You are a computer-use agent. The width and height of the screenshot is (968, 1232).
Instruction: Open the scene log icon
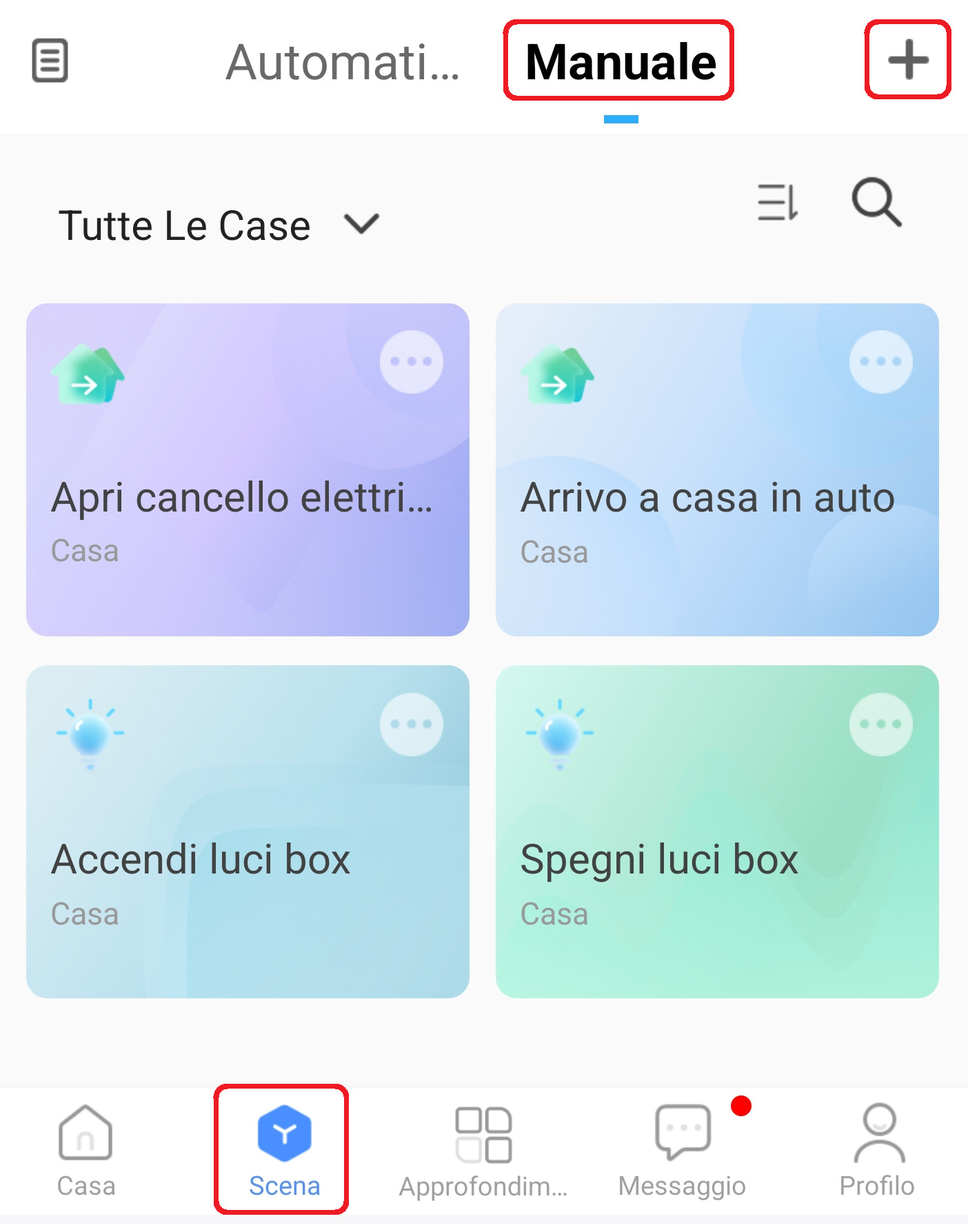pos(50,61)
